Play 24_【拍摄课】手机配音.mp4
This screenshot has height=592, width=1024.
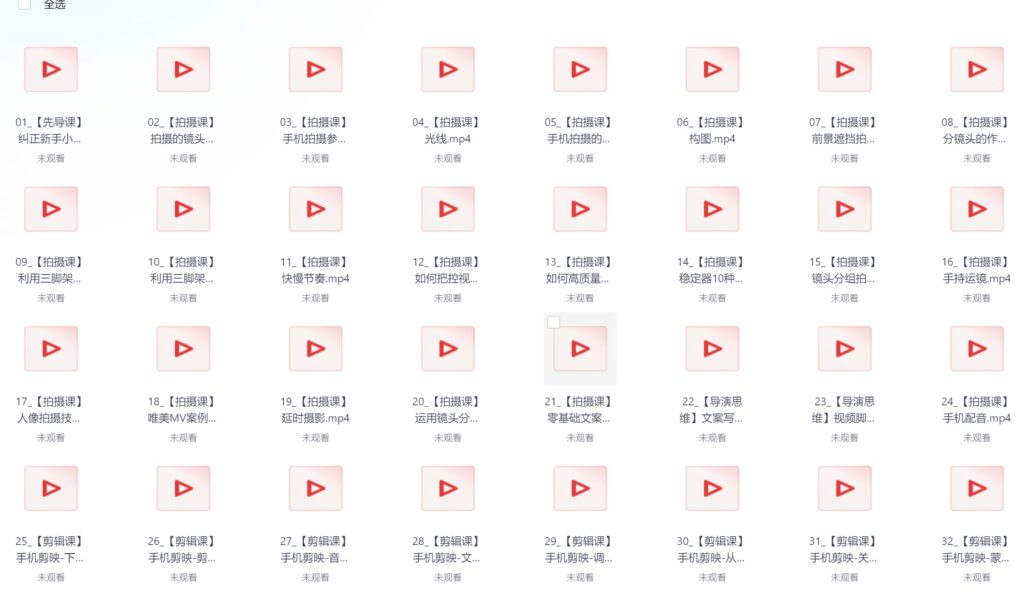pyautogui.click(x=977, y=349)
